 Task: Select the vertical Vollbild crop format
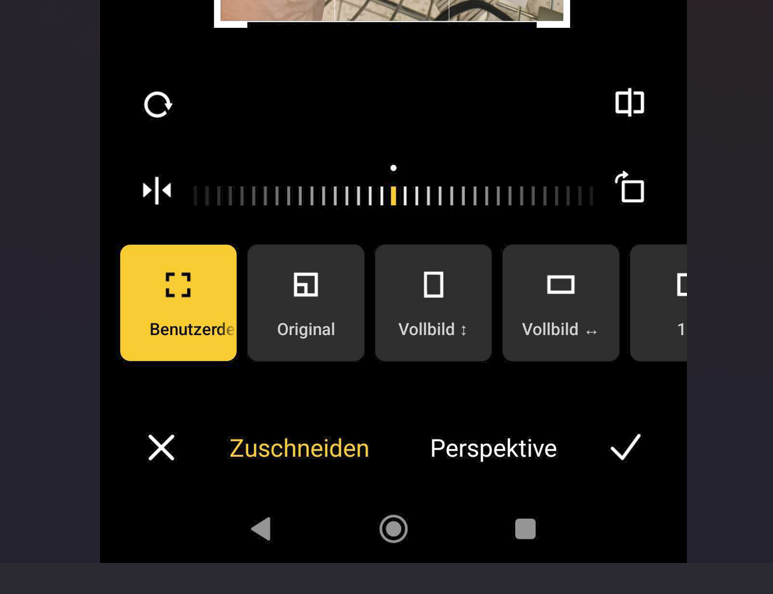coord(433,303)
